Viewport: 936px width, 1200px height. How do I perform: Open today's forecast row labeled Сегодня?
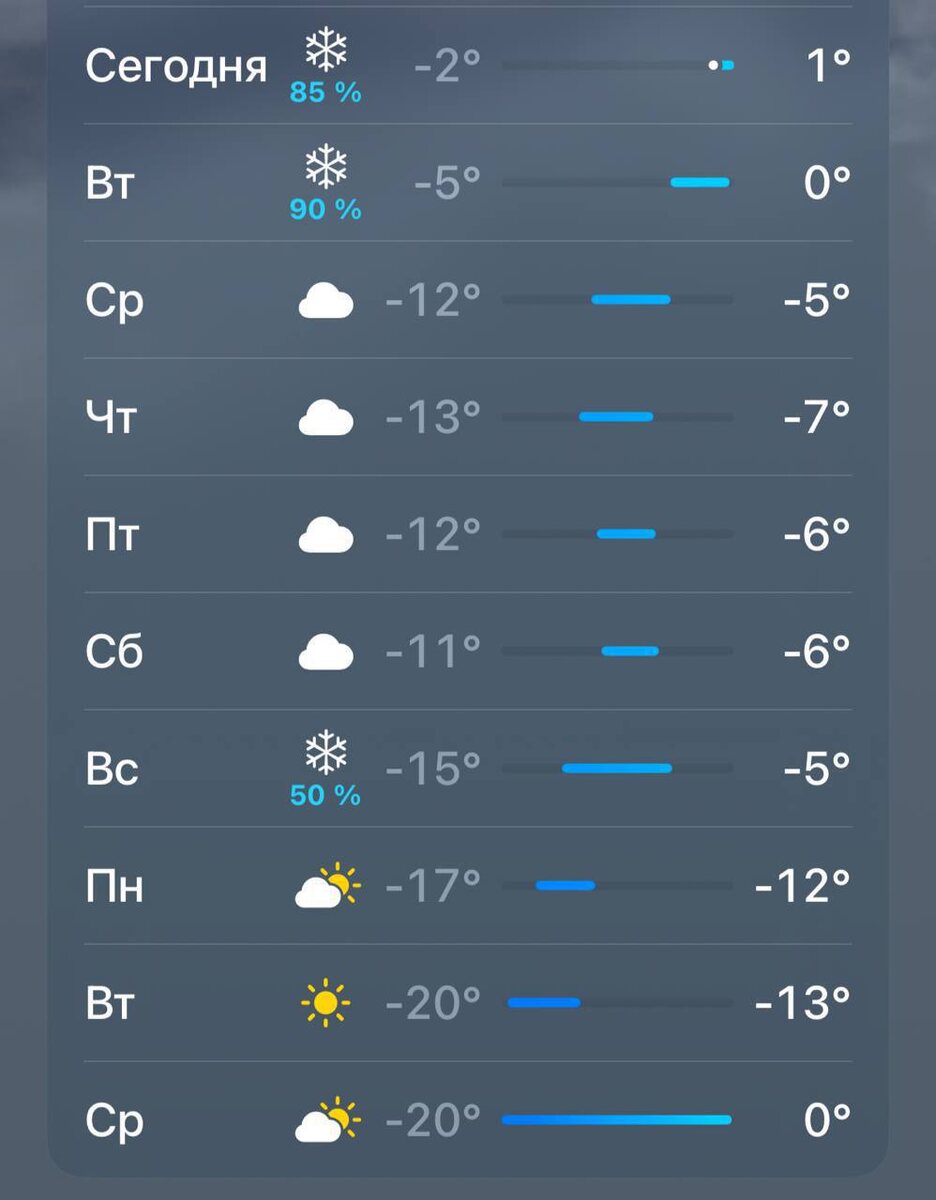click(x=468, y=66)
